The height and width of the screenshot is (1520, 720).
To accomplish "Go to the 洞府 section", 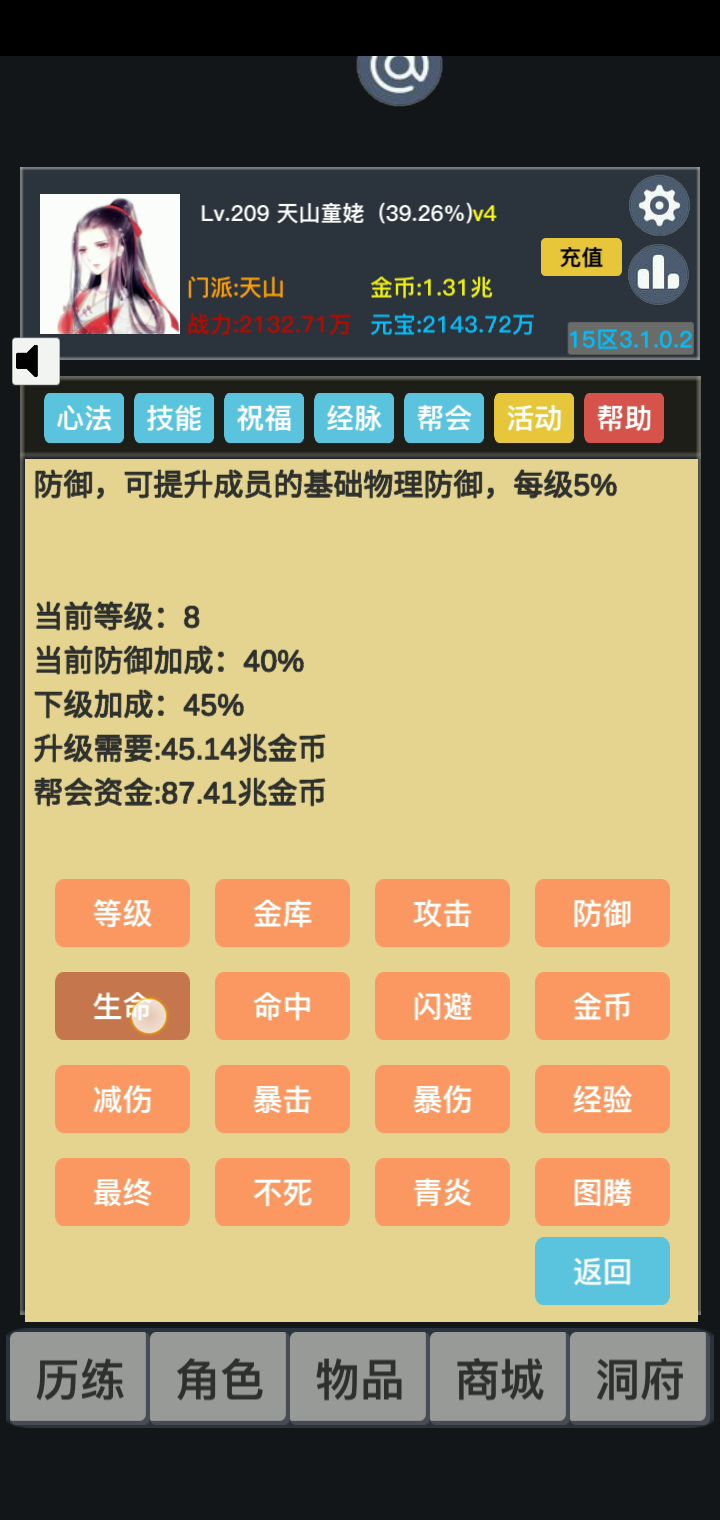I will pyautogui.click(x=639, y=1378).
